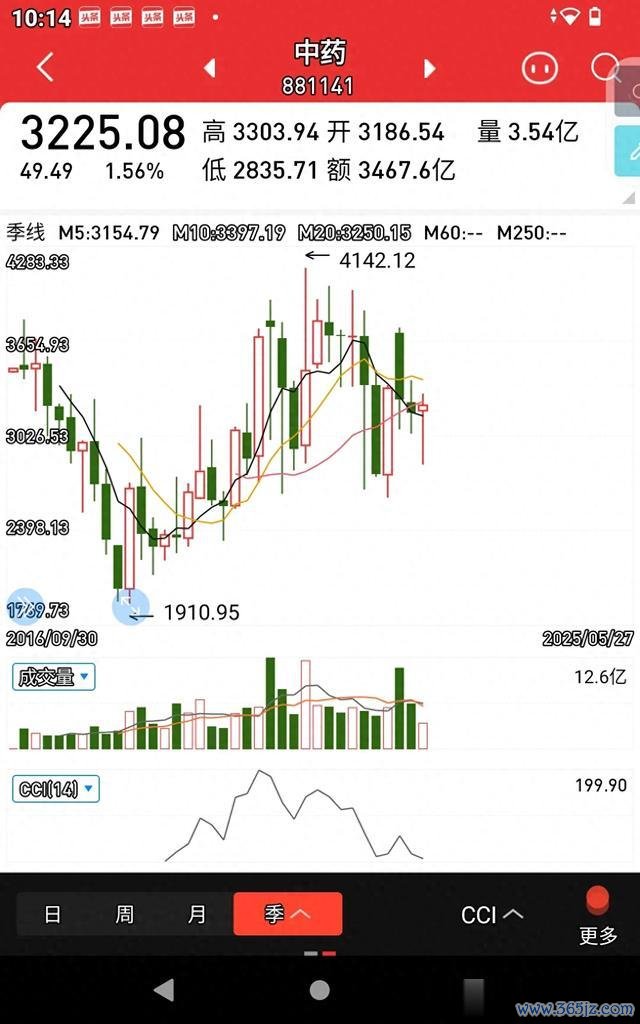640x1024 pixels.
Task: Switch to the next stock with right triangle
Action: pos(429,68)
